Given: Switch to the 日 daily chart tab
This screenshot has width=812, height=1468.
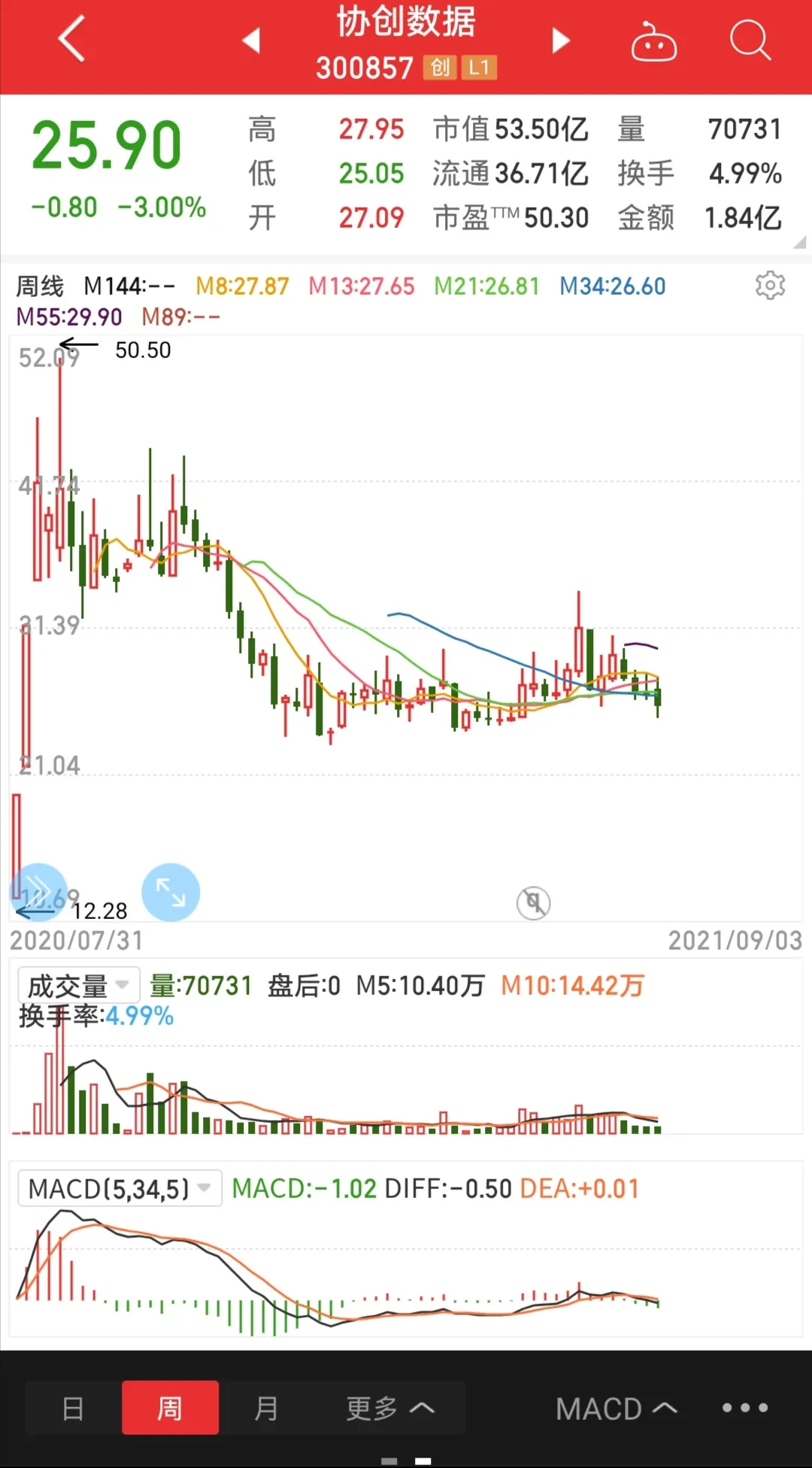Looking at the screenshot, I should (73, 1408).
